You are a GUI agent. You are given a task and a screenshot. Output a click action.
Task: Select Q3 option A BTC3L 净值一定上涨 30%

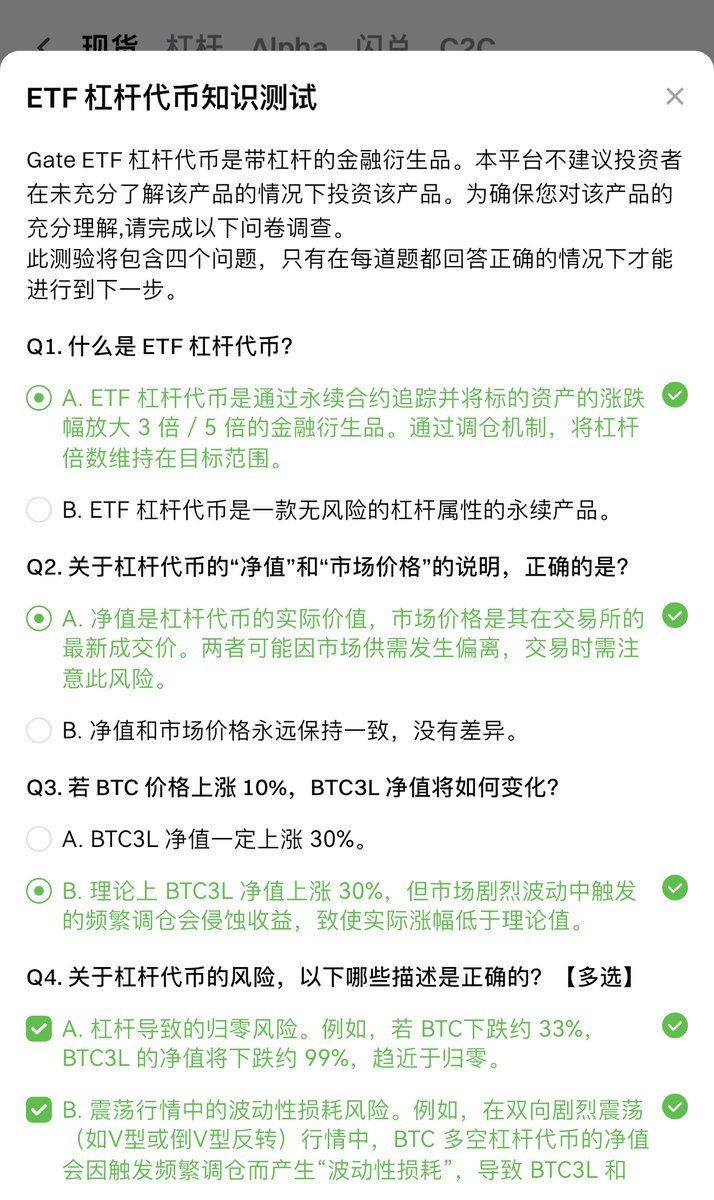click(39, 839)
